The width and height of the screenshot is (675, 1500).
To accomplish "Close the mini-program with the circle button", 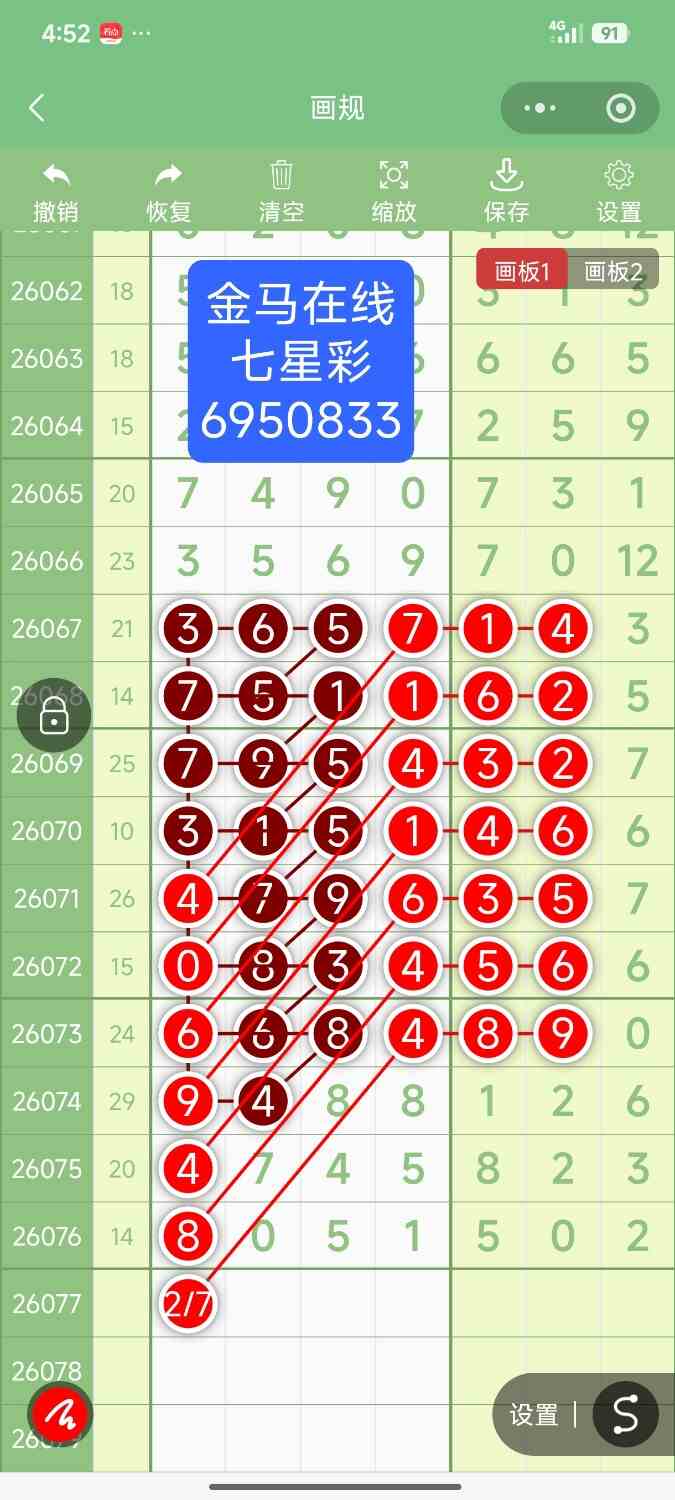I will (x=621, y=108).
